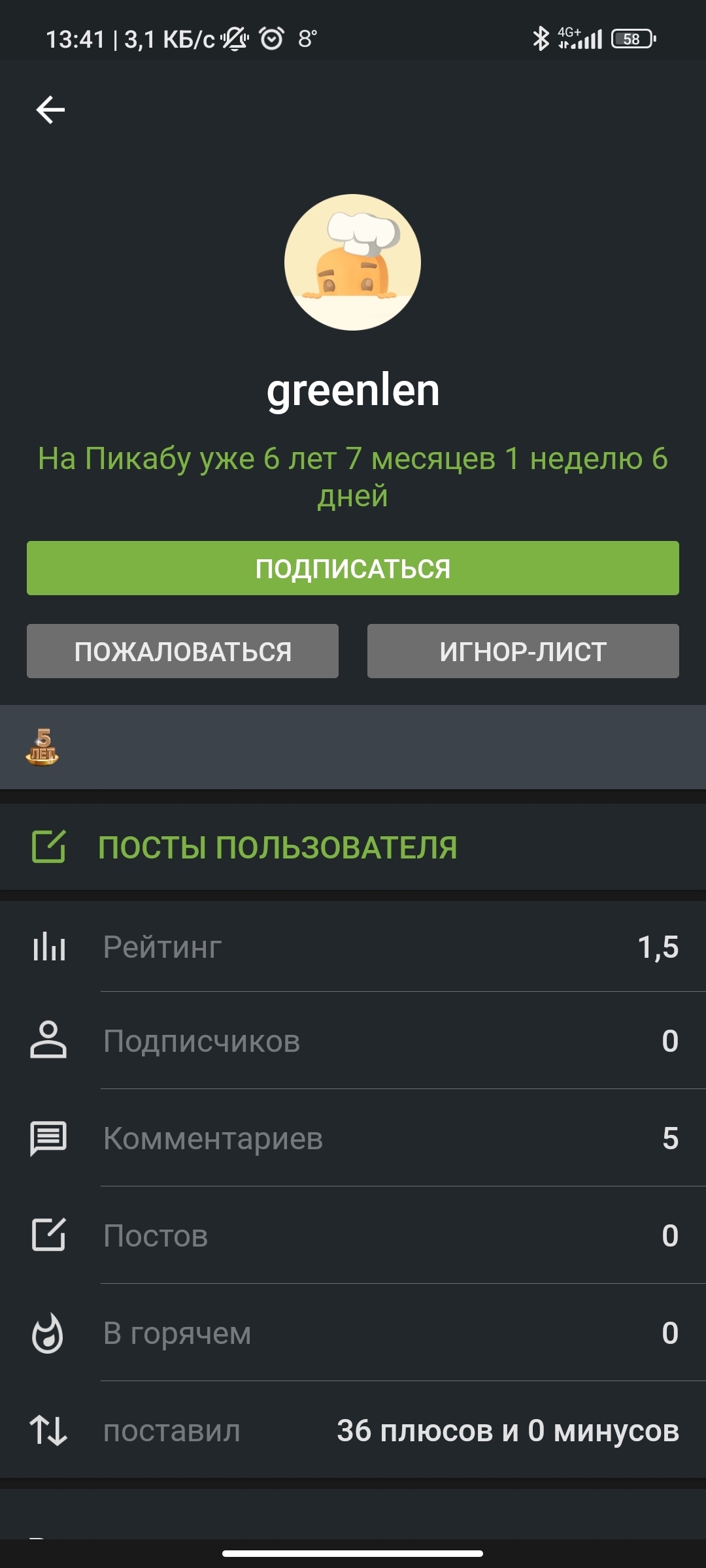Report user via ПОЖАЛОВАТЬСЯ button
The width and height of the screenshot is (706, 1568).
click(182, 651)
